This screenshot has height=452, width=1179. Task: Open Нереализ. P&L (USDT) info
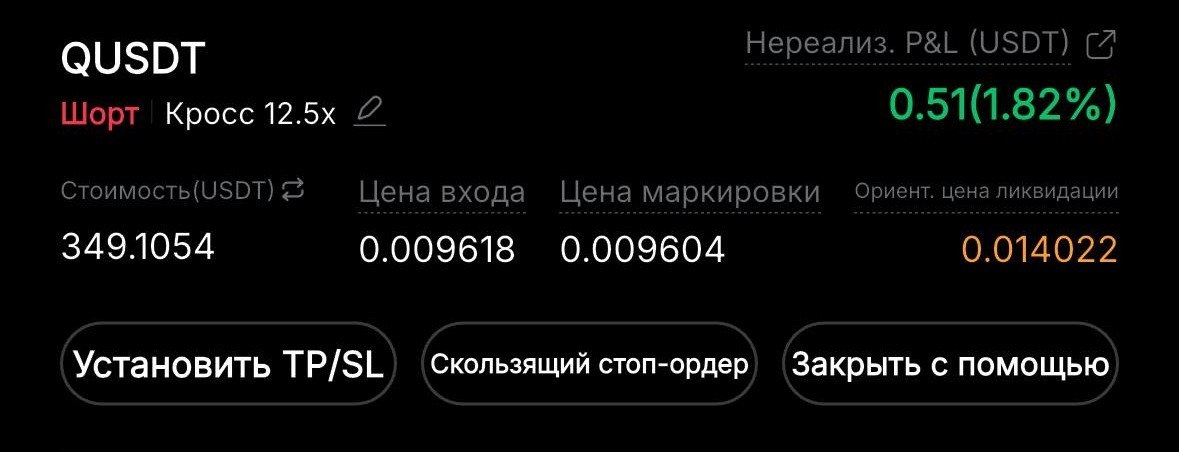click(907, 44)
